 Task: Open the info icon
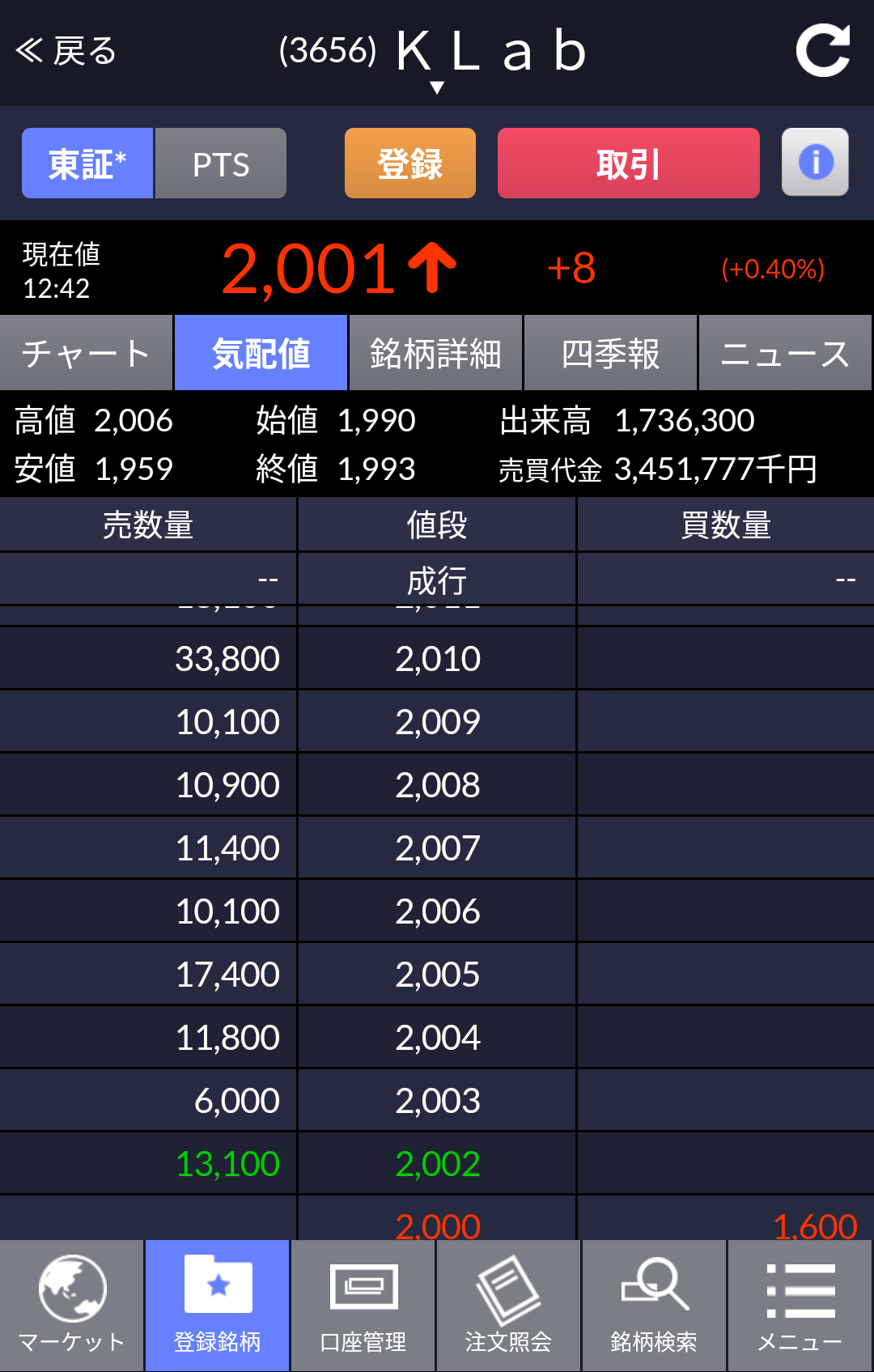815,163
